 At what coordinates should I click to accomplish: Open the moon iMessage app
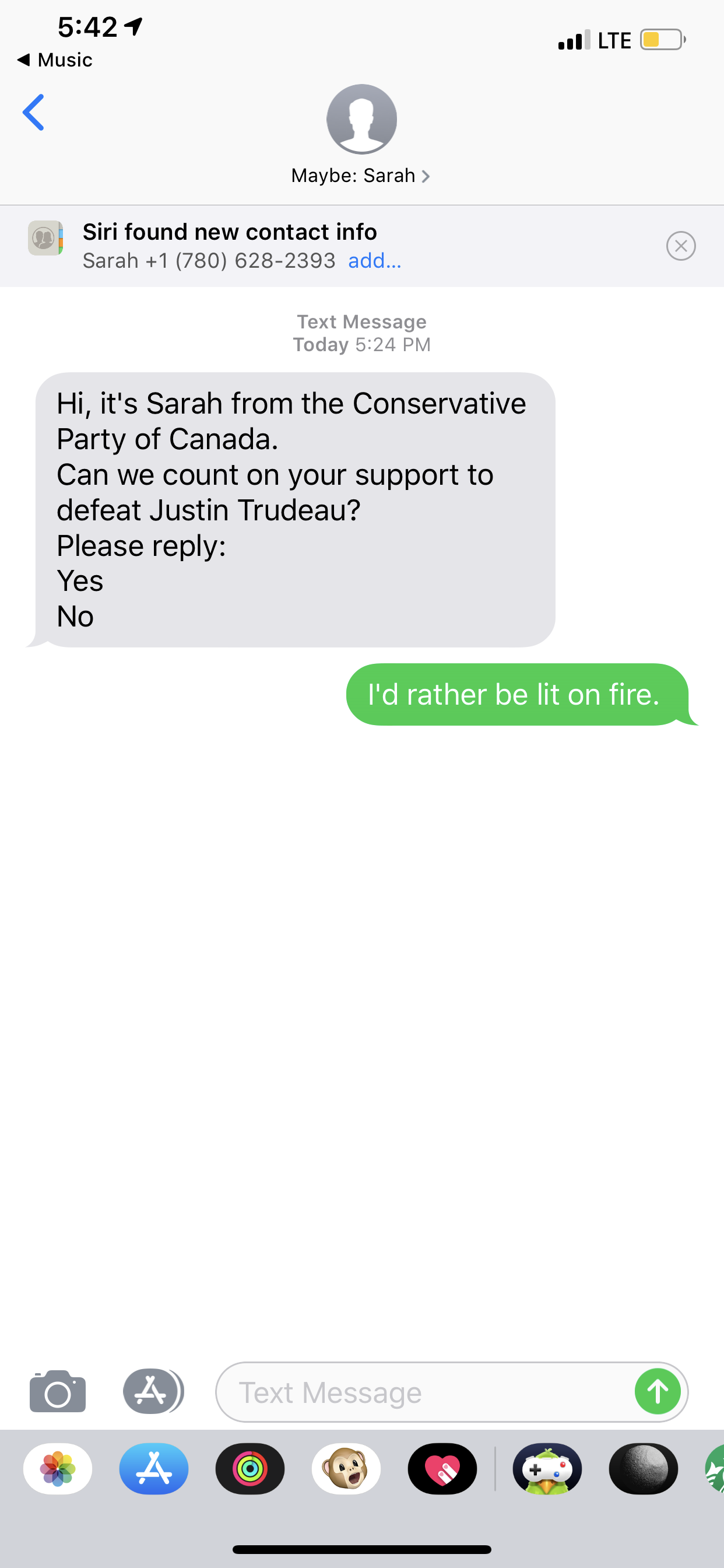click(x=643, y=1469)
